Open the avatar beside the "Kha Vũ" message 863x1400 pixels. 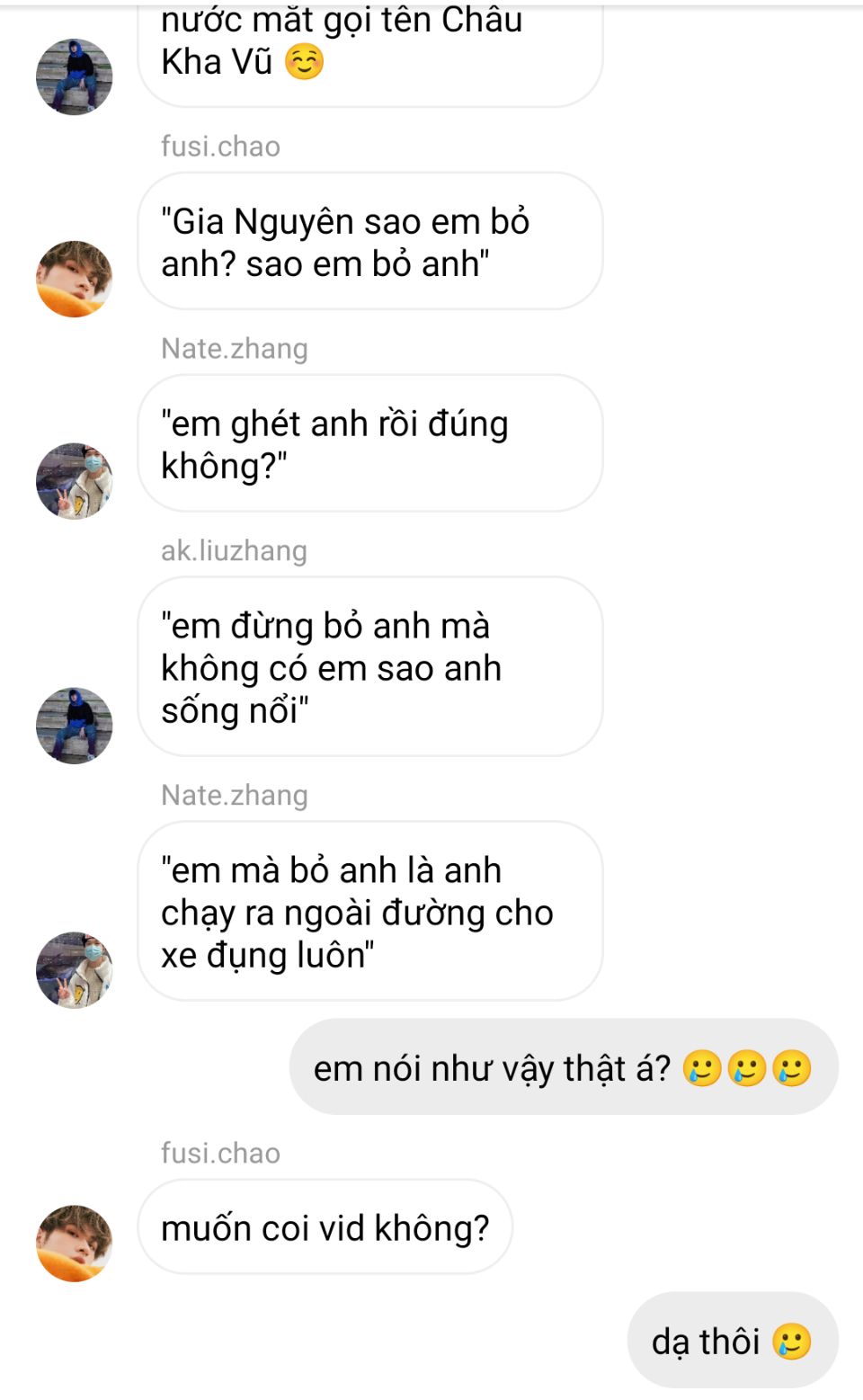point(74,76)
